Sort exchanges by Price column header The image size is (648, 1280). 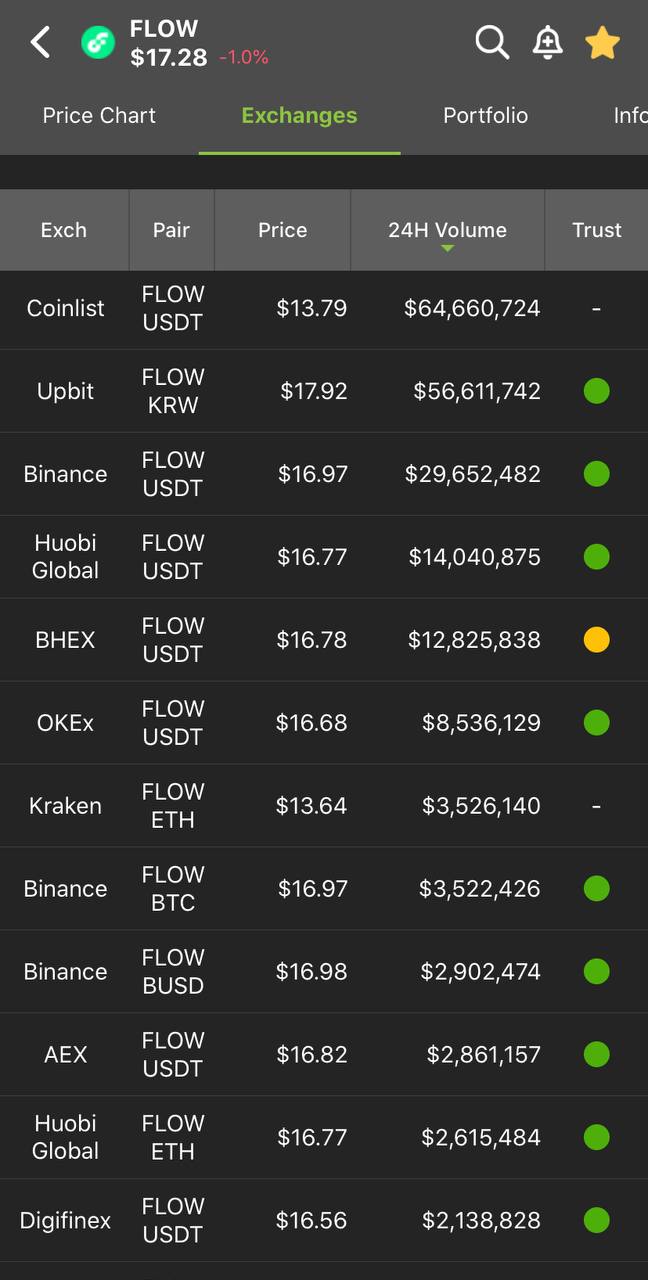click(x=282, y=230)
